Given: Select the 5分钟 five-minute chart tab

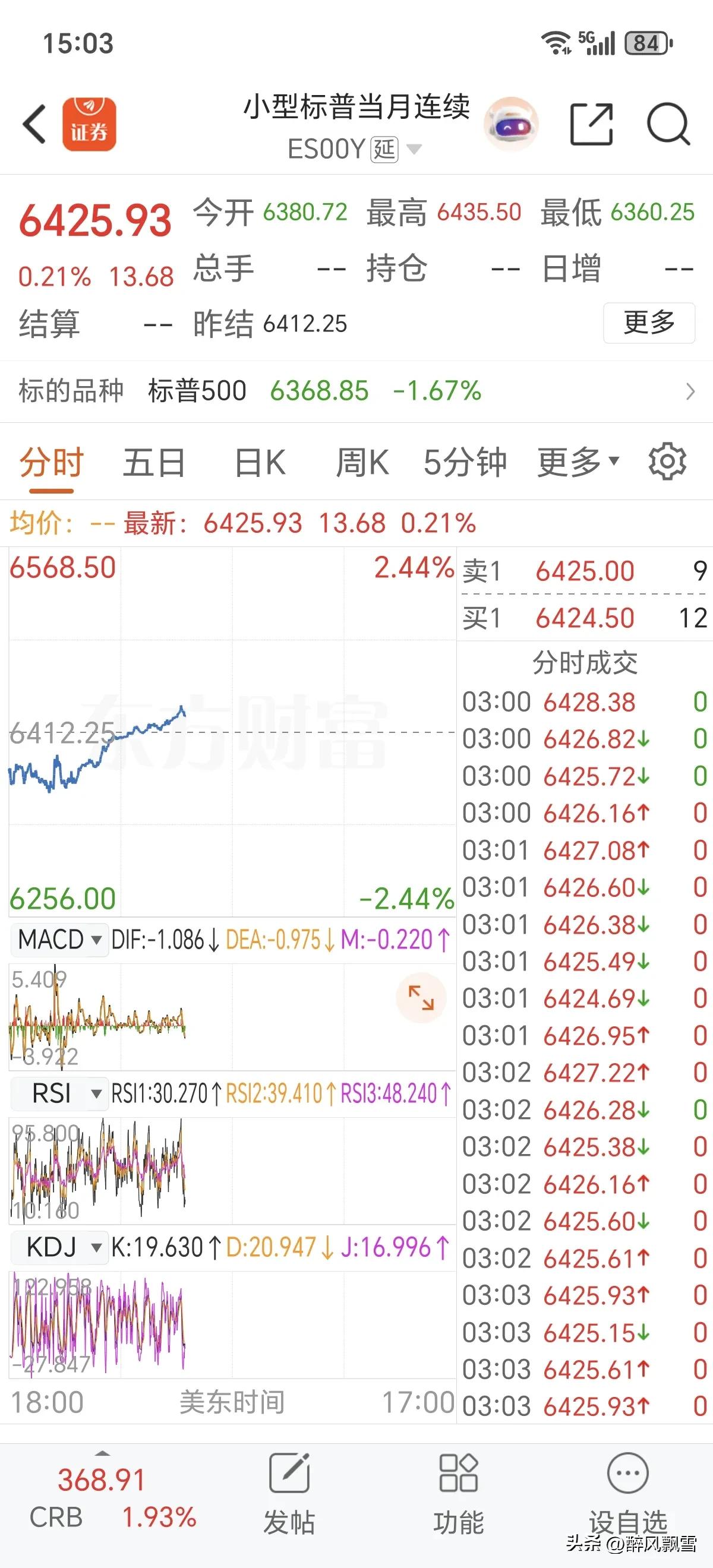Looking at the screenshot, I should tap(466, 461).
